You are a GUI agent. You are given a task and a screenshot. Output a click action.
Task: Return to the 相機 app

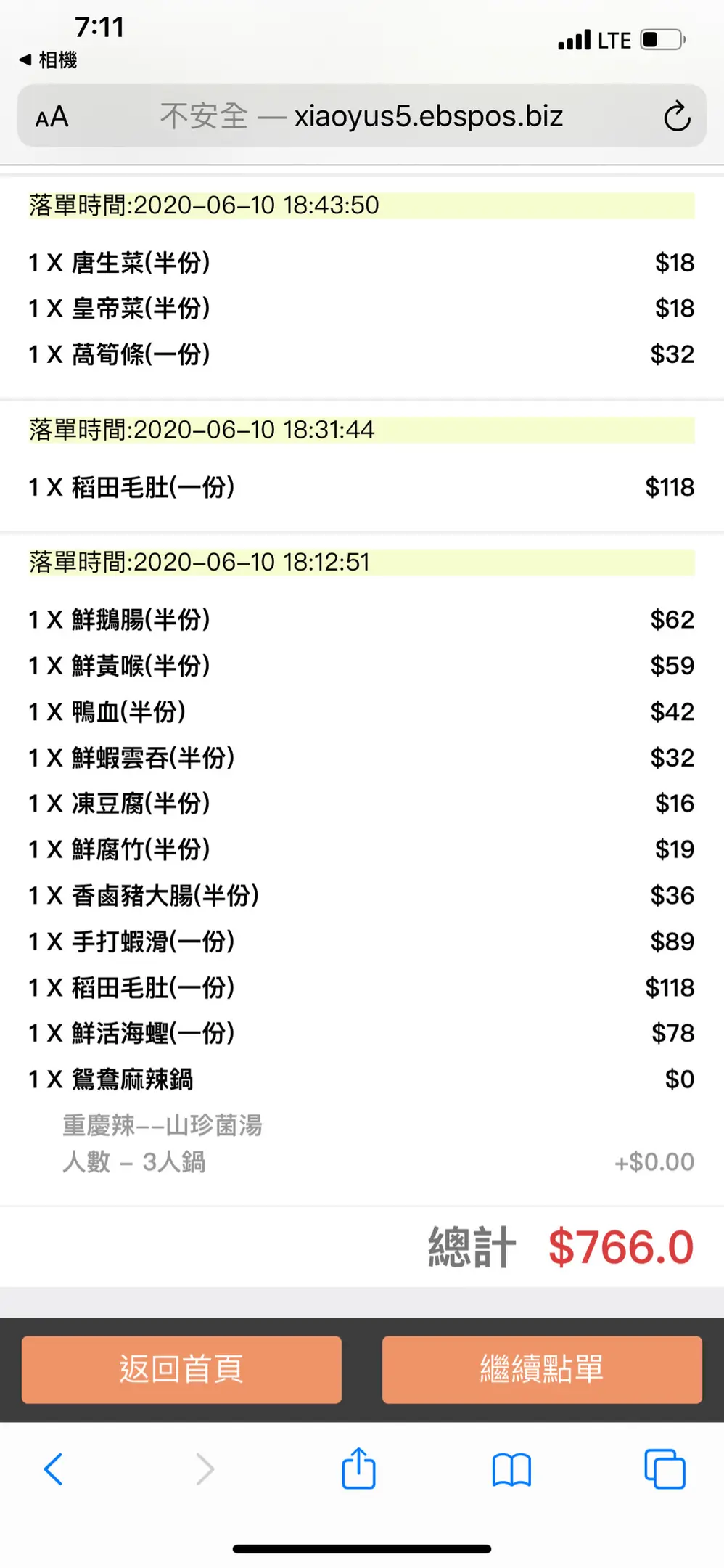tap(49, 60)
